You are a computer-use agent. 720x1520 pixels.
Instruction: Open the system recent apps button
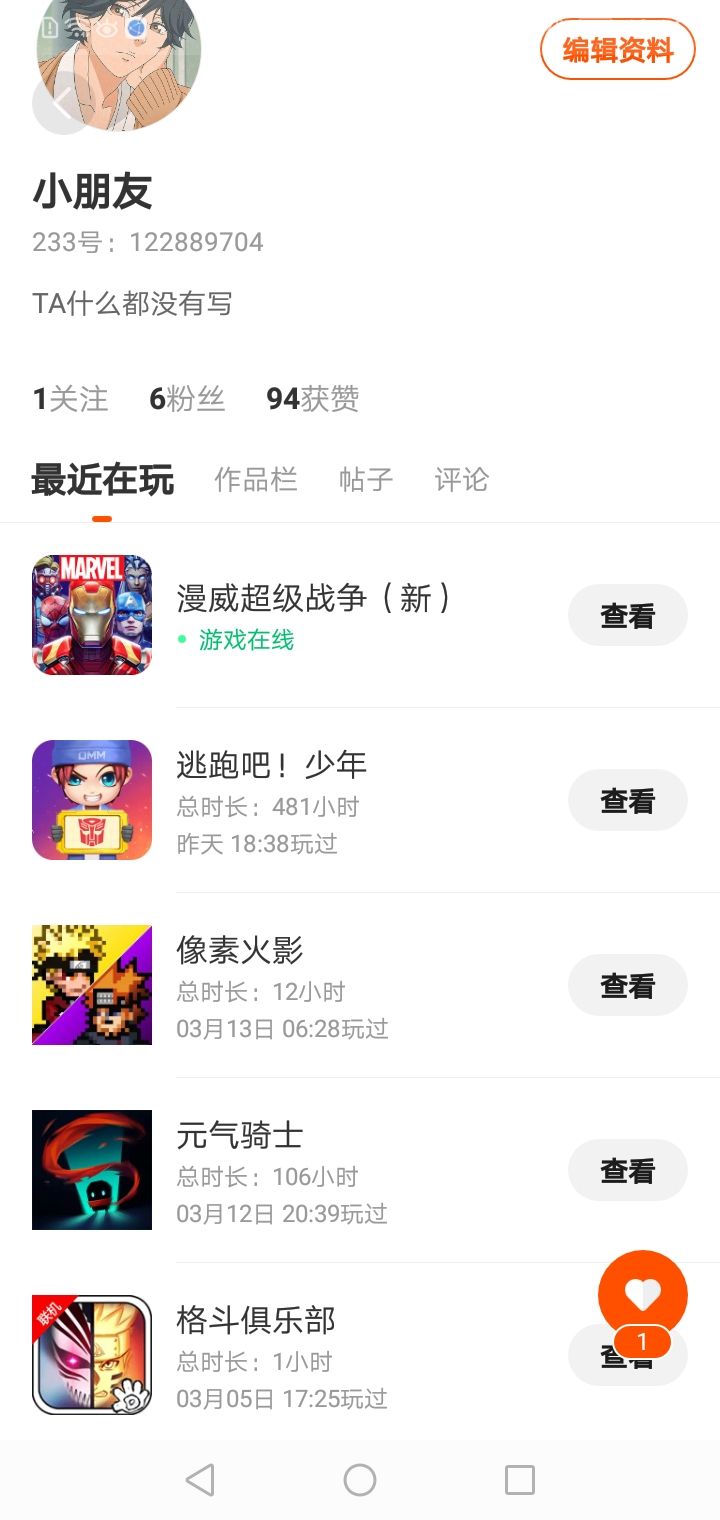(520, 1480)
